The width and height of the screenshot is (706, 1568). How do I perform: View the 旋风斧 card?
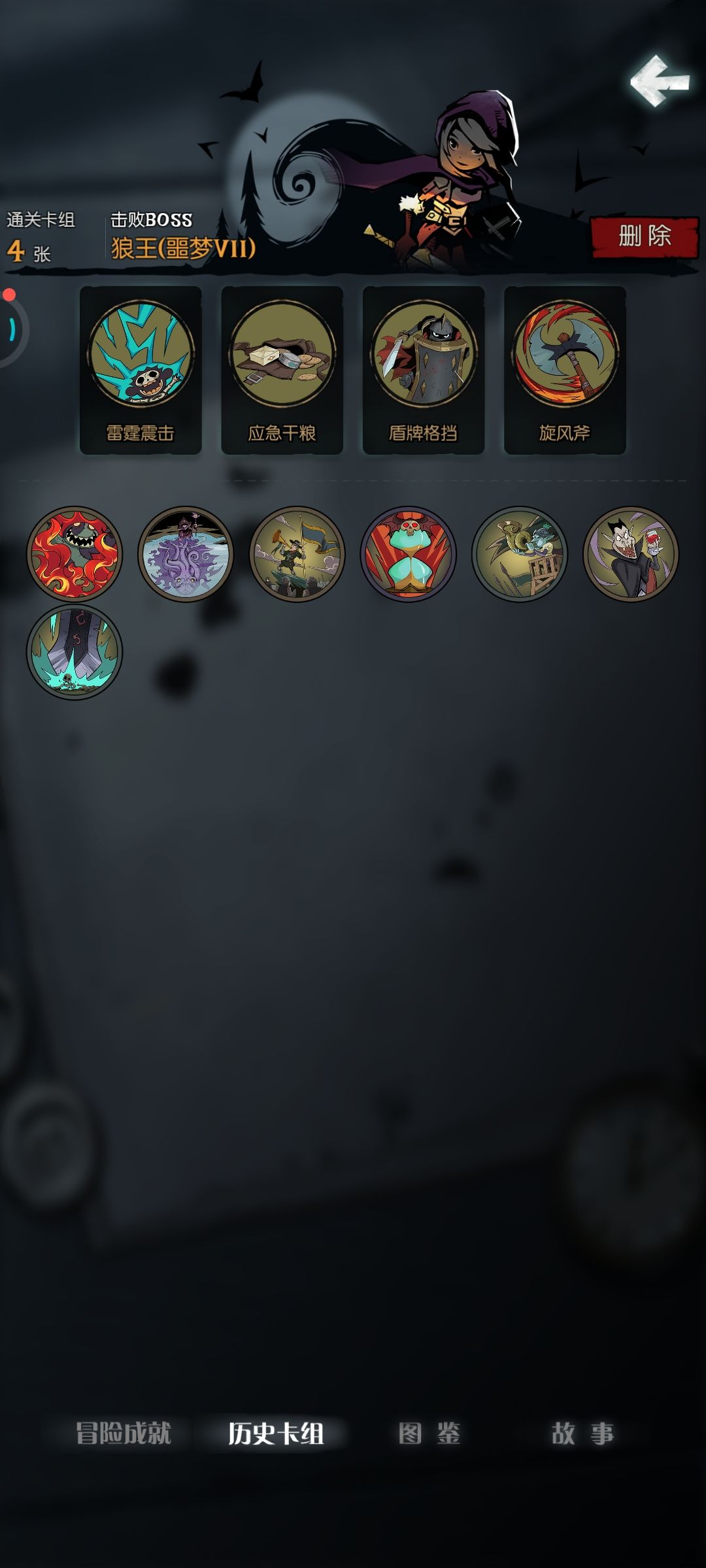click(565, 370)
